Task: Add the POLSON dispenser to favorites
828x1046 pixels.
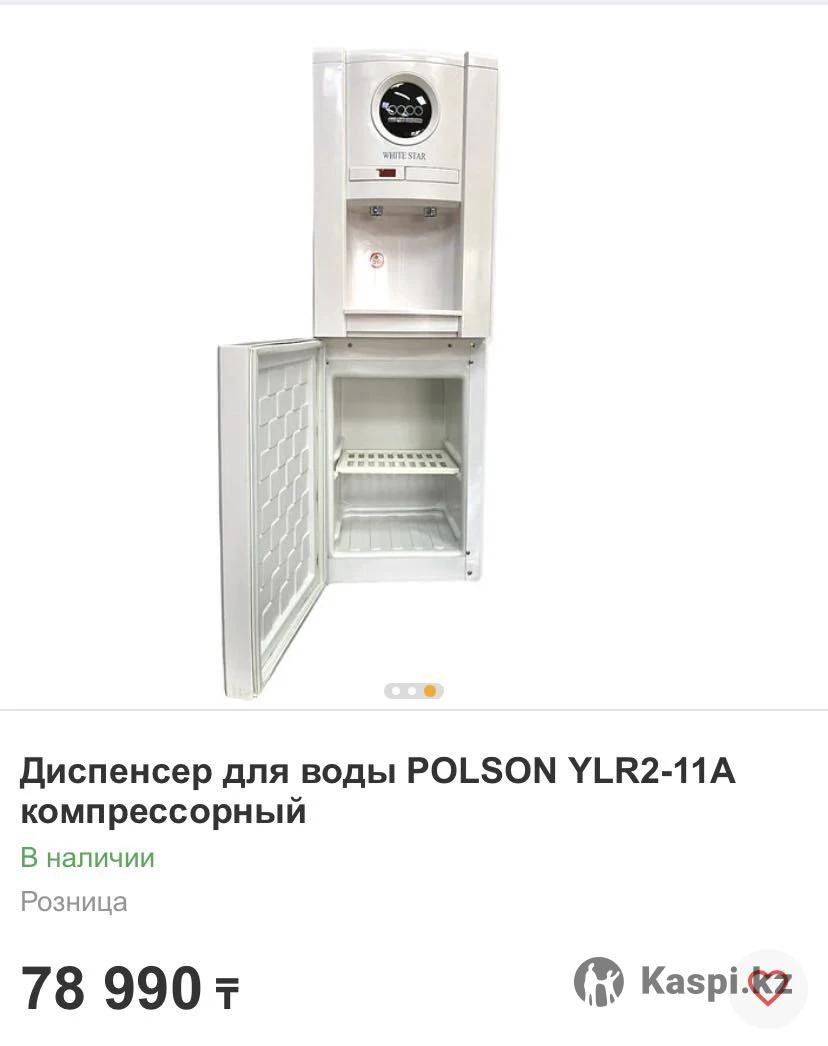Action: [x=767, y=988]
